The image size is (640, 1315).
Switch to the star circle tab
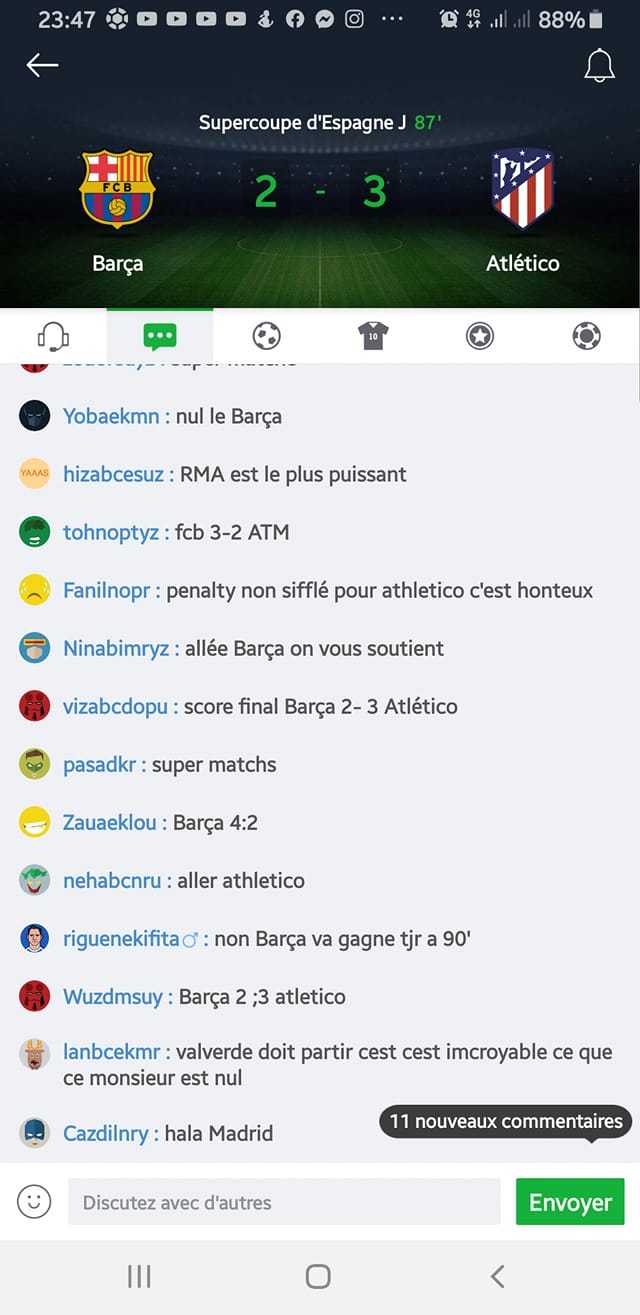click(480, 337)
